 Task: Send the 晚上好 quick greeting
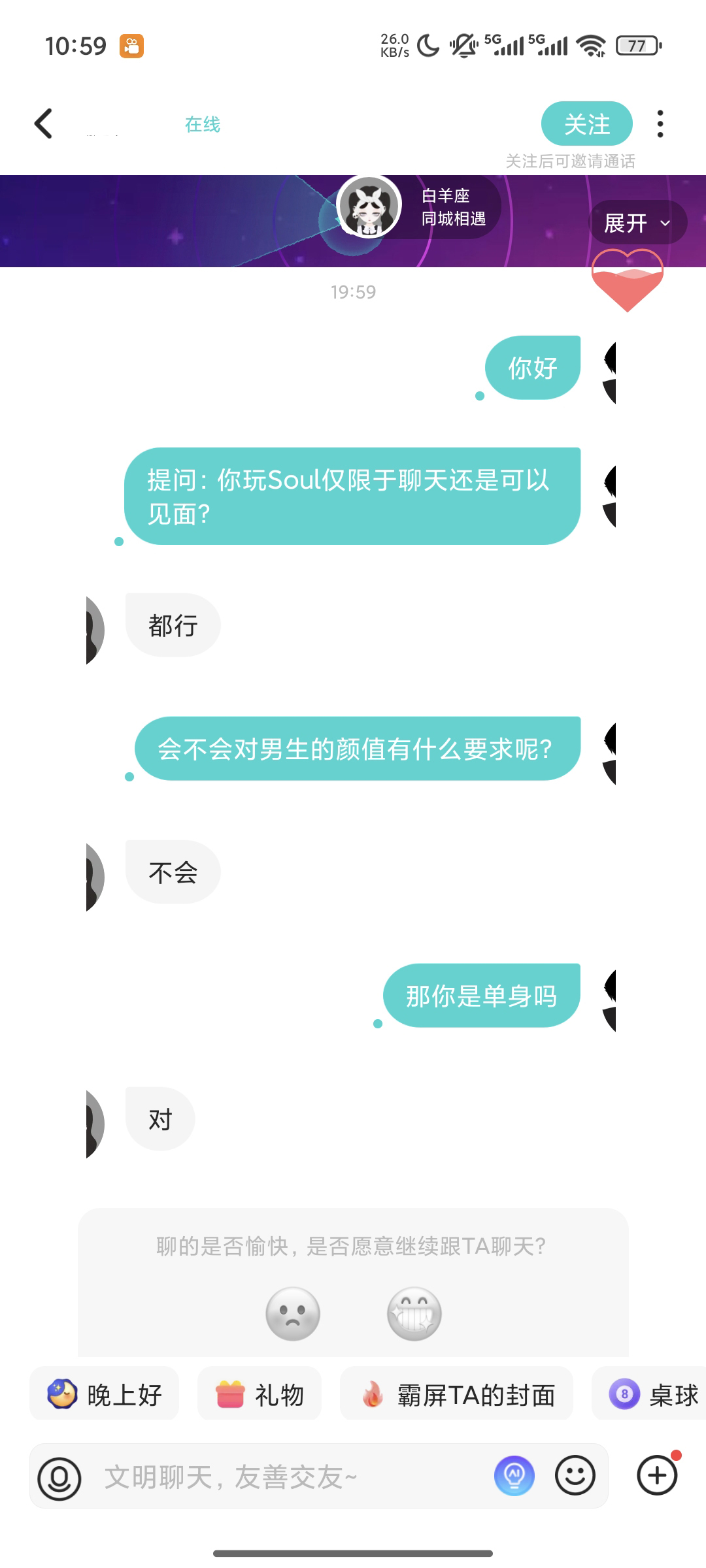tap(105, 1395)
